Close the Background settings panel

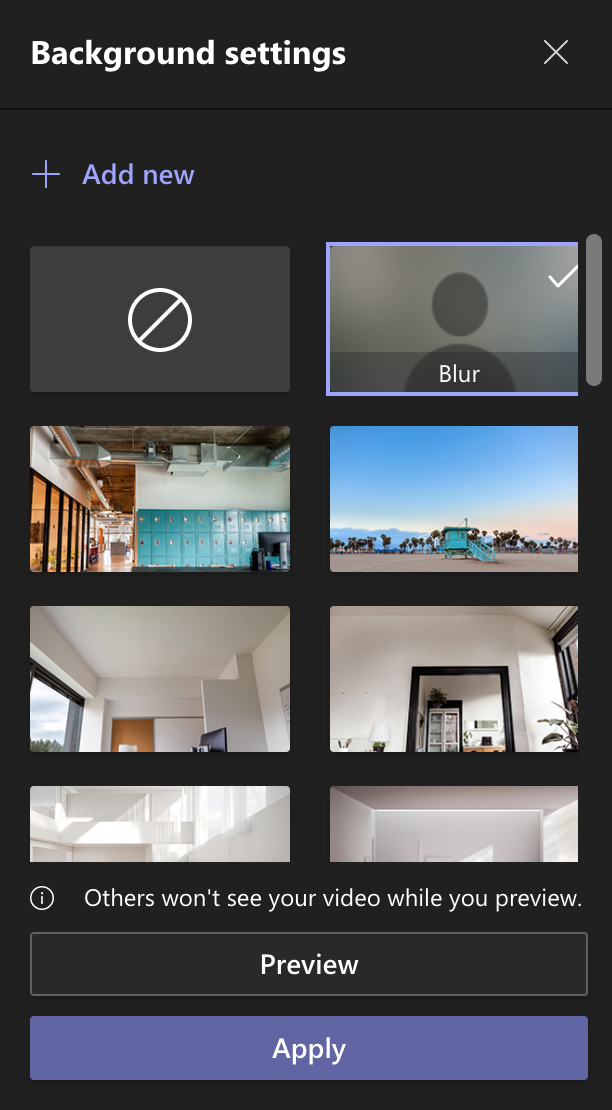point(555,53)
